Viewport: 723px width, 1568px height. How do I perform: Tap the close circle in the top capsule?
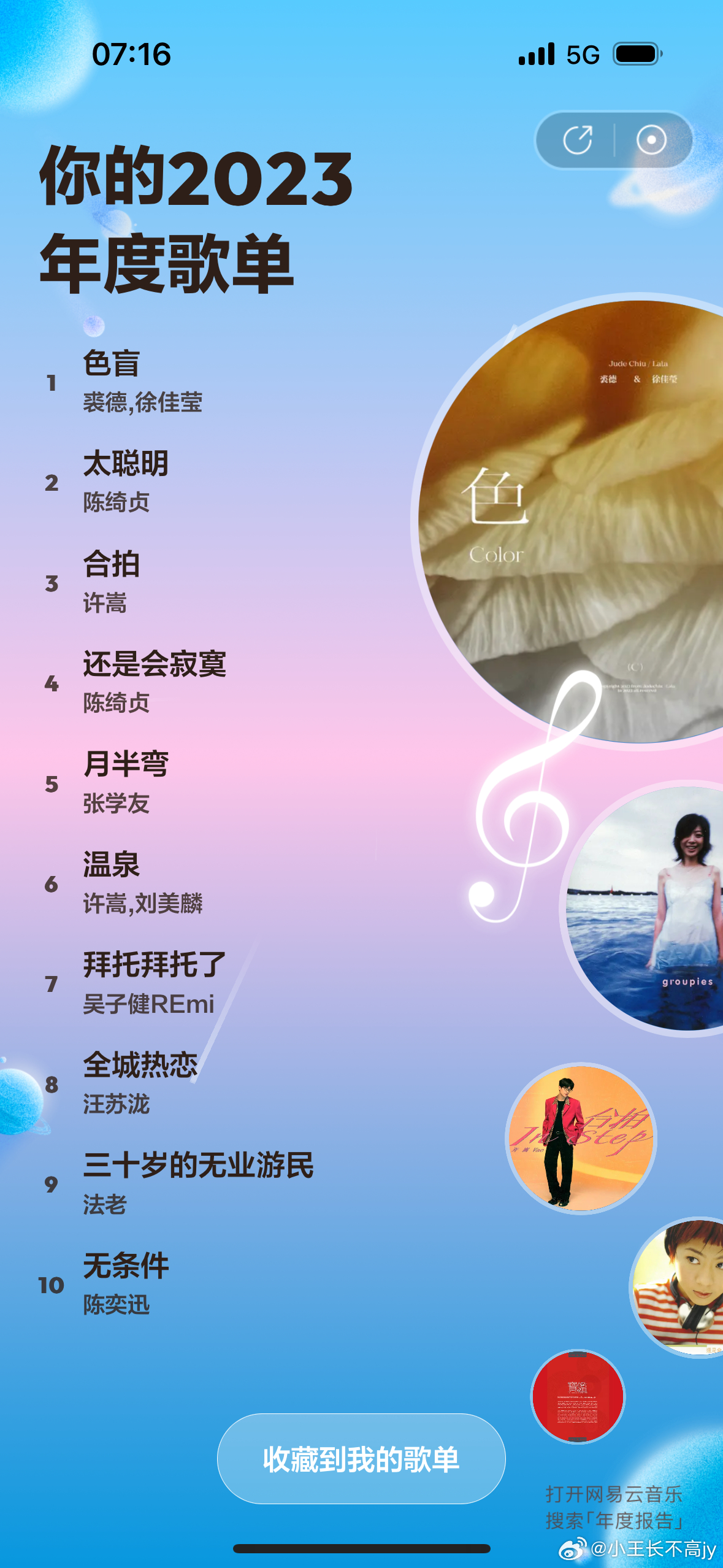pyautogui.click(x=651, y=140)
